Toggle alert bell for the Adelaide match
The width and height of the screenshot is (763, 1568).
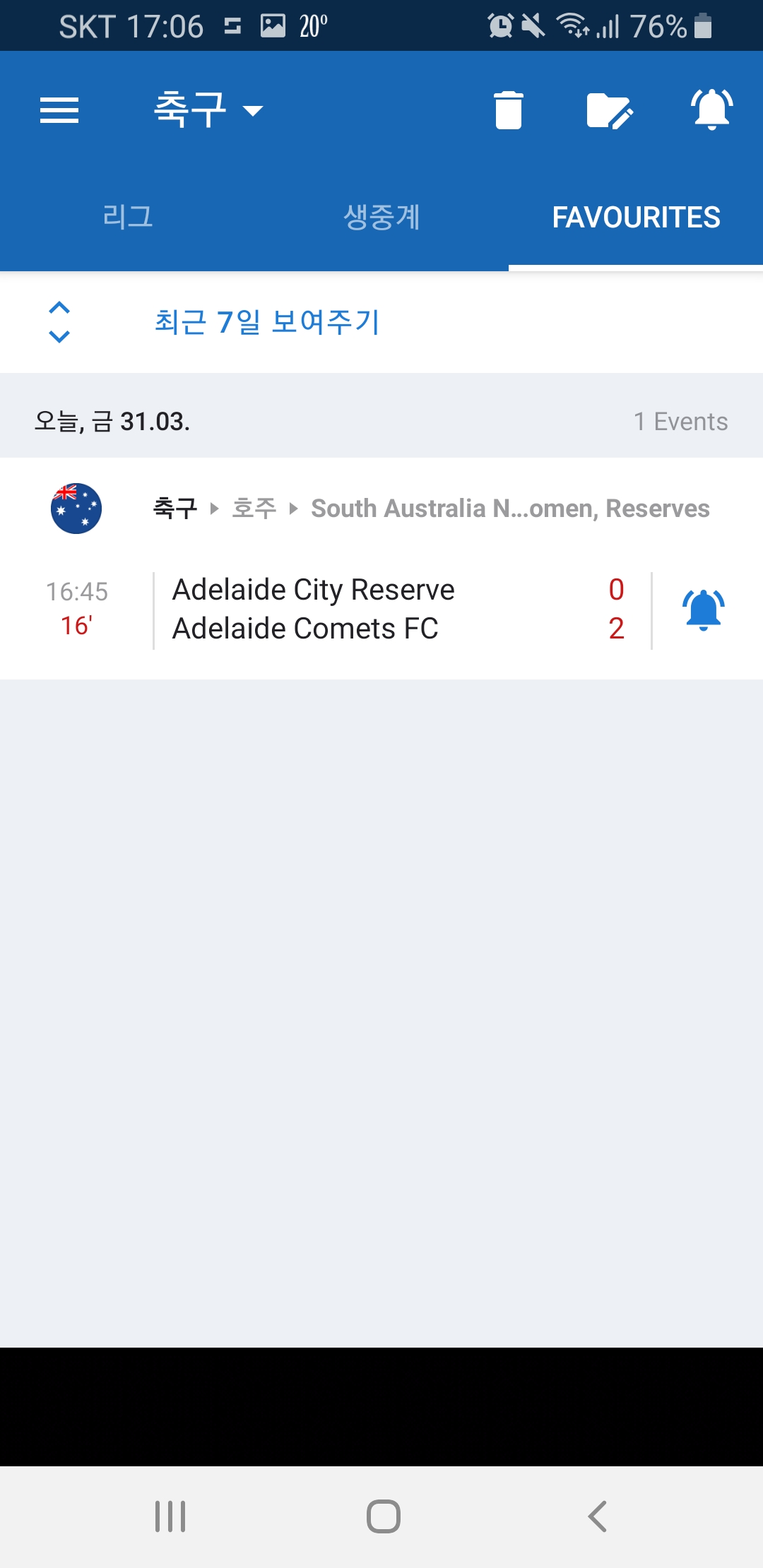click(x=704, y=610)
